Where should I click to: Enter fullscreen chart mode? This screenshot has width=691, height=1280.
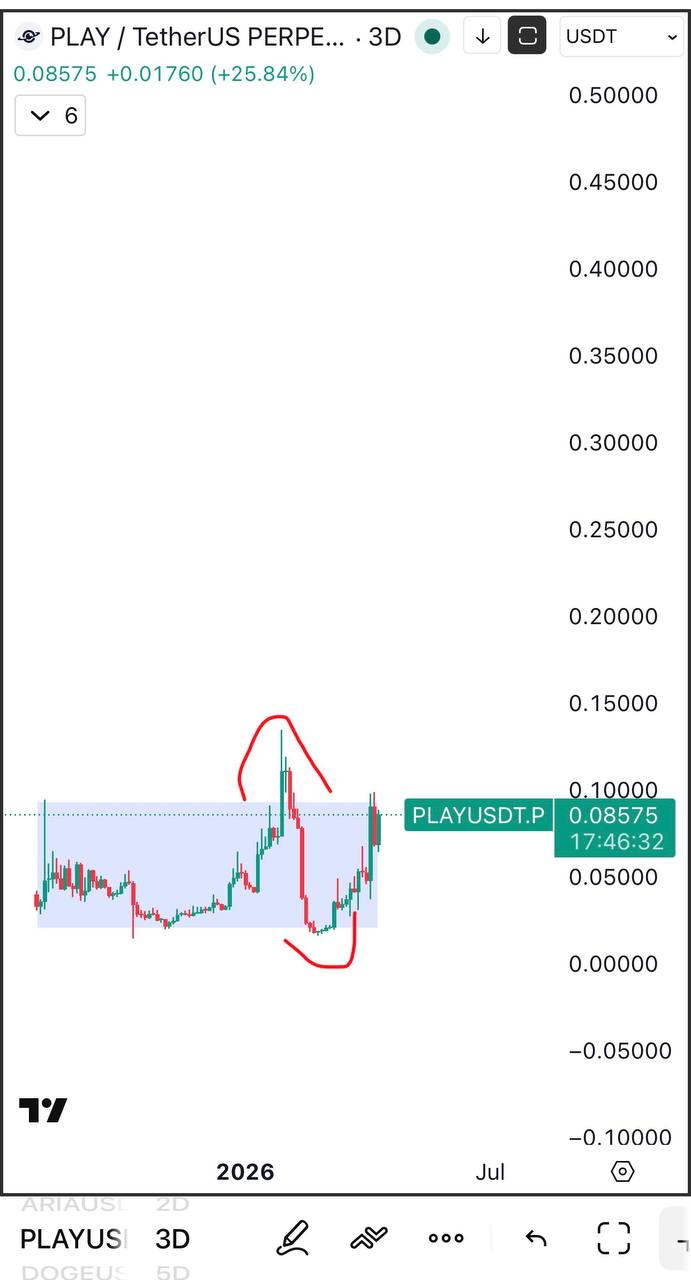(x=613, y=1238)
